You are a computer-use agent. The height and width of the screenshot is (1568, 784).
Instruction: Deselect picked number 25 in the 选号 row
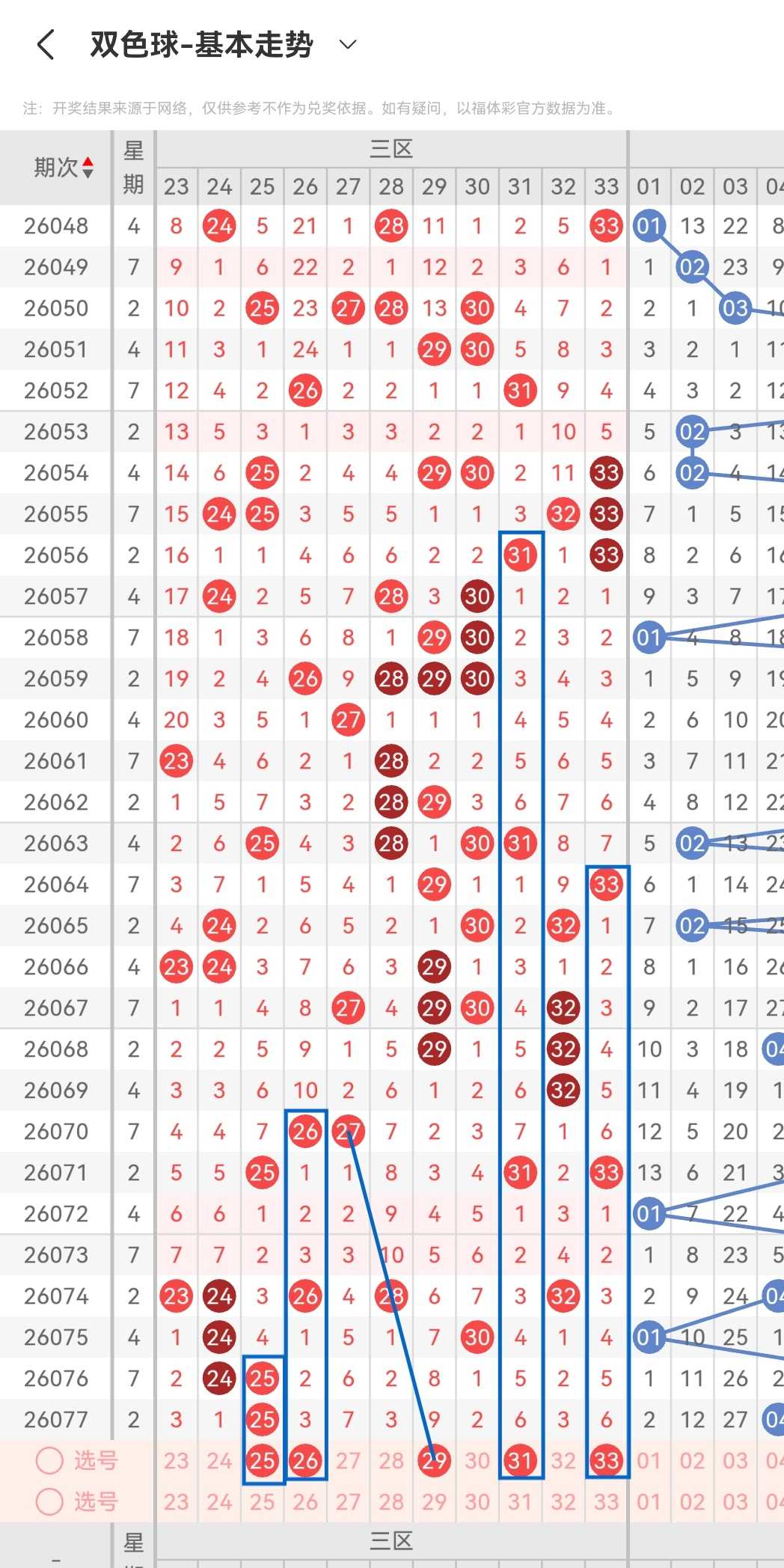click(263, 1460)
